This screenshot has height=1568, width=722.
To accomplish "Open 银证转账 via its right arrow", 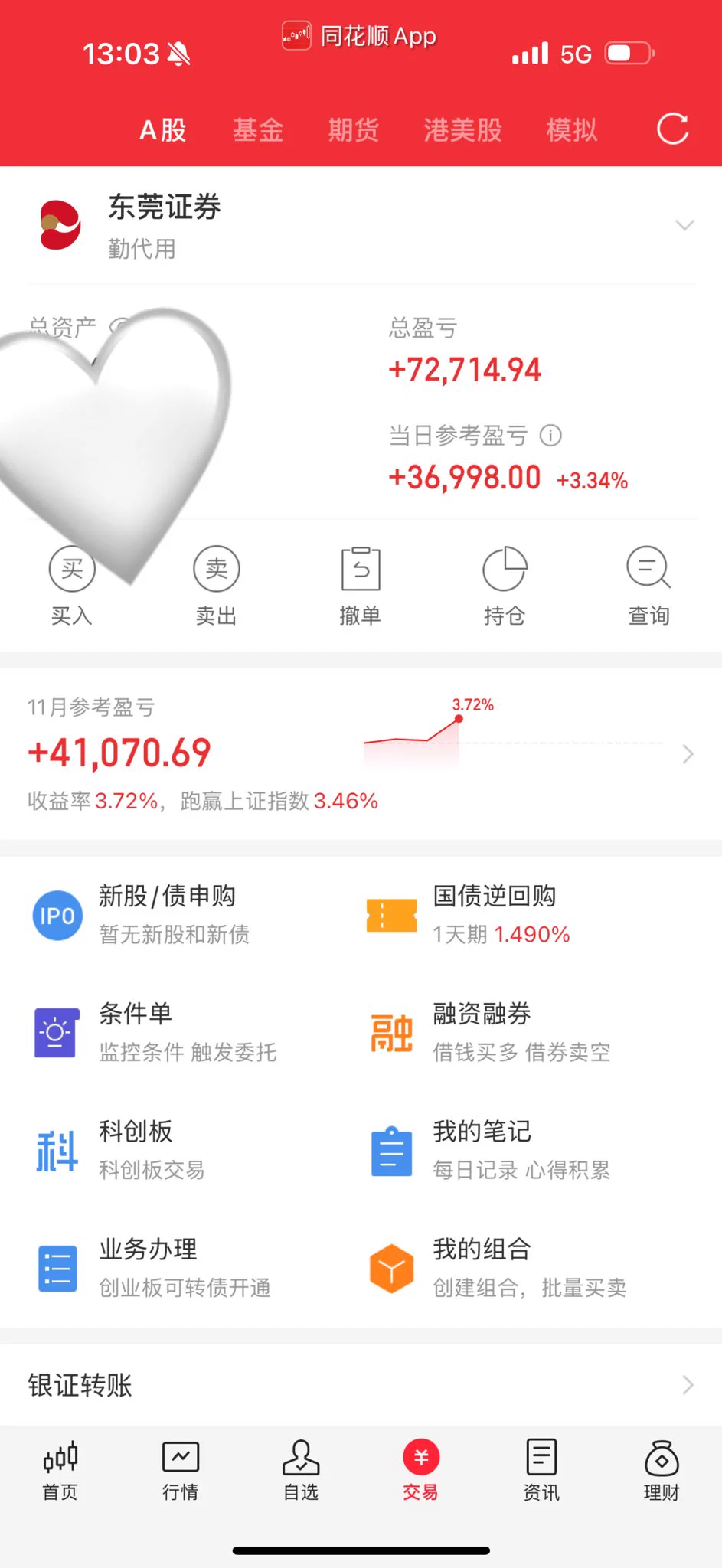I will pyautogui.click(x=688, y=1386).
